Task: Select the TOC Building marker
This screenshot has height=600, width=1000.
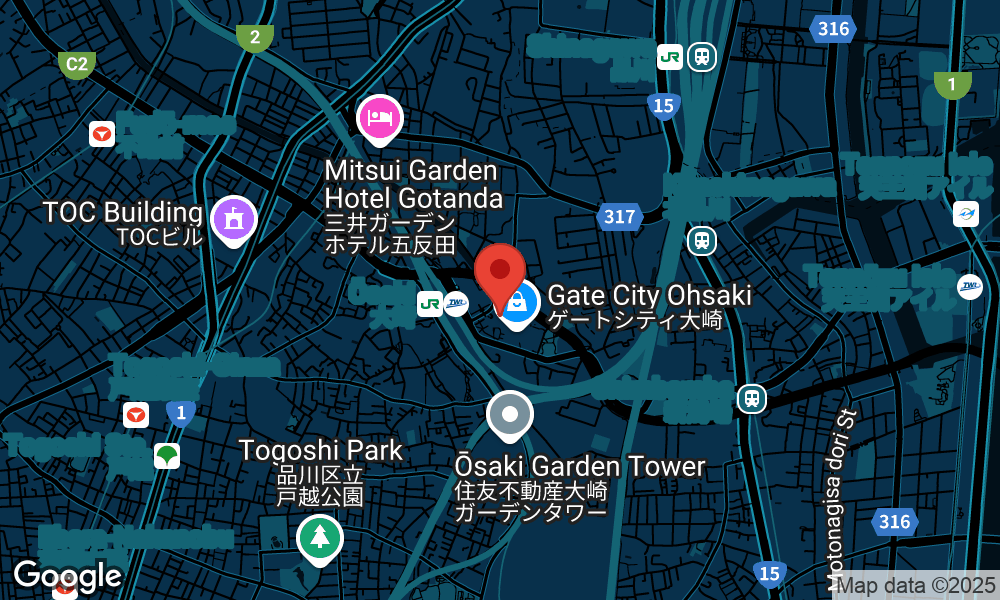Action: click(x=234, y=217)
